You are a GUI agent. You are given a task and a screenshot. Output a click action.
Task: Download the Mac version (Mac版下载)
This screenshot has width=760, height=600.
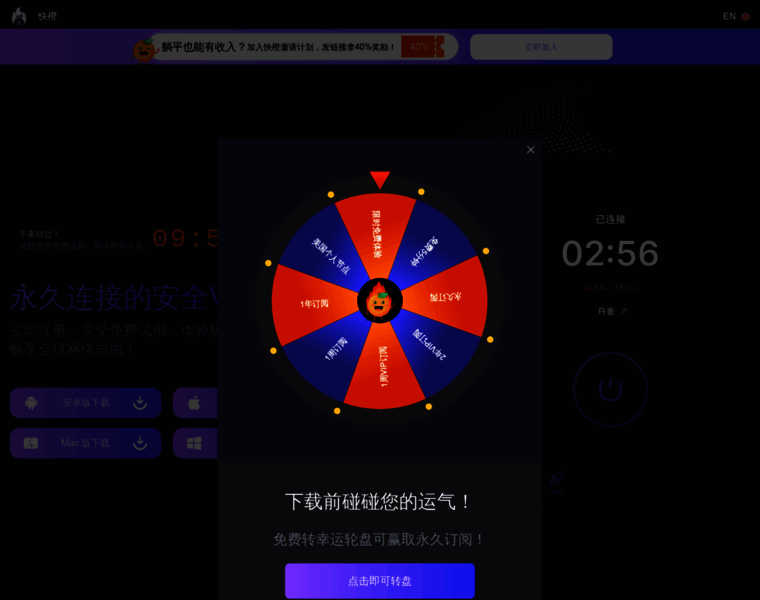click(x=85, y=443)
